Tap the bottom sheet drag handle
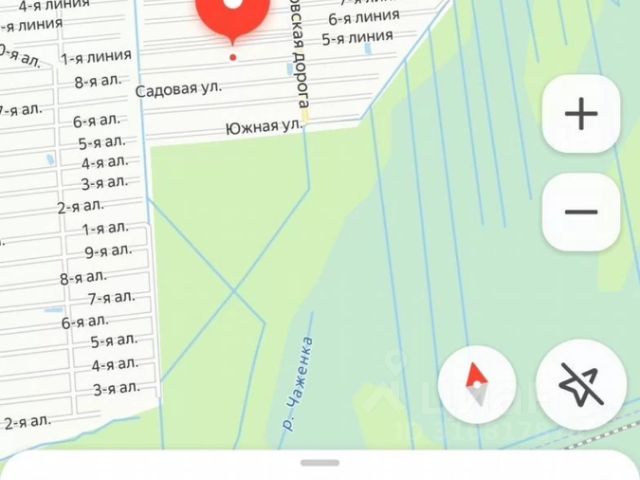Viewport: 640px width, 480px height. (x=320, y=462)
